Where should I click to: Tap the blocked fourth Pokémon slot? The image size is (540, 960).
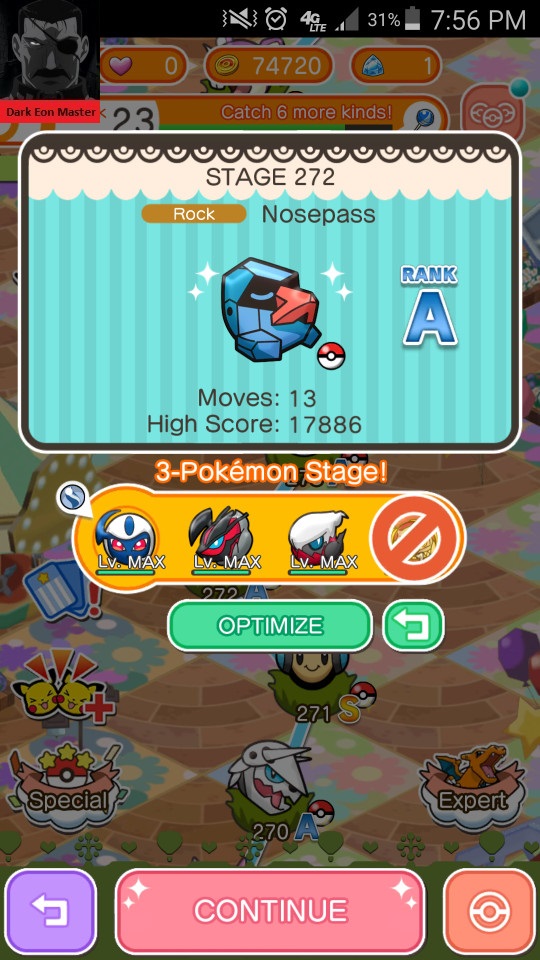pos(415,539)
